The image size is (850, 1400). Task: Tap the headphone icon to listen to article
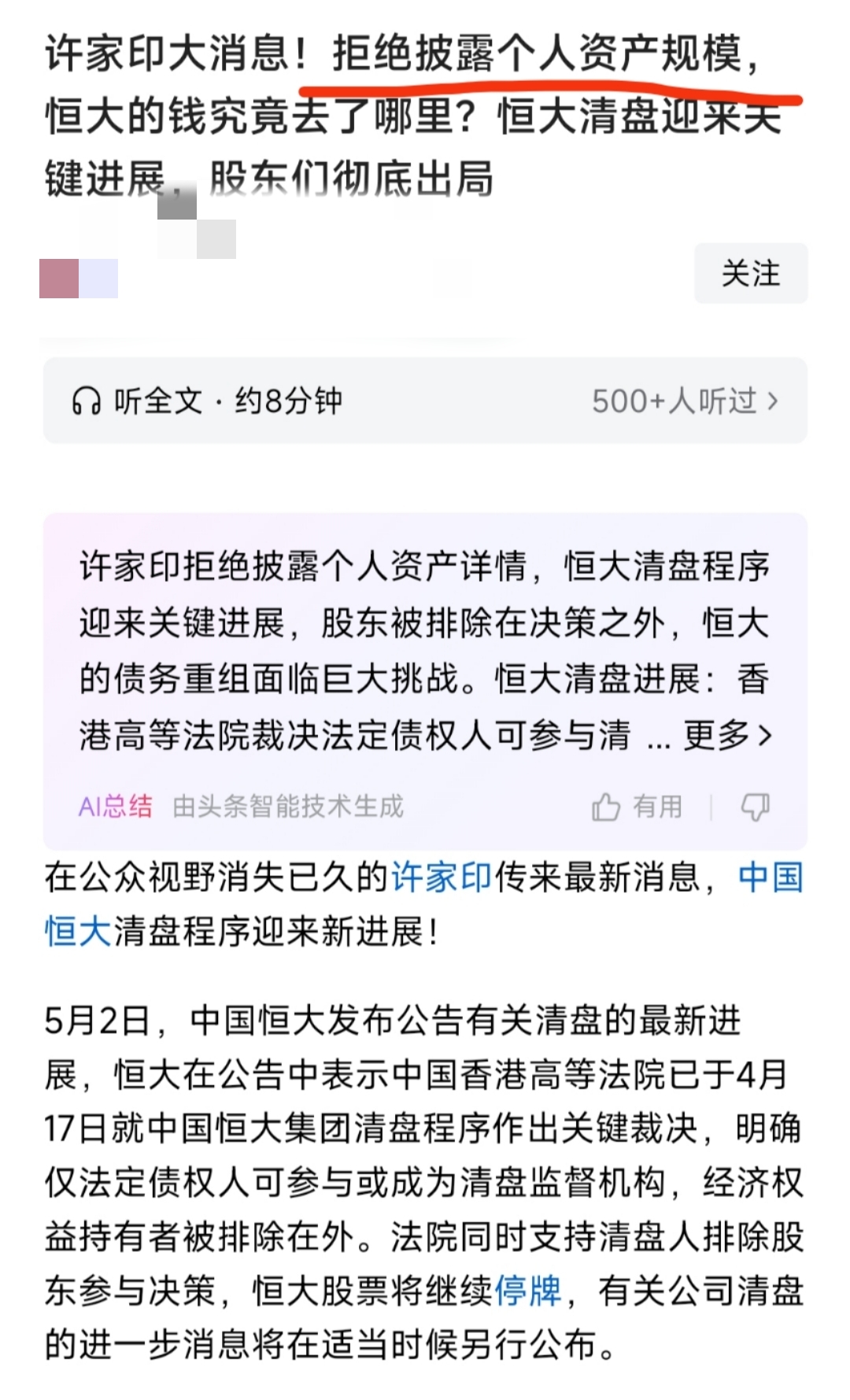pyautogui.click(x=89, y=401)
